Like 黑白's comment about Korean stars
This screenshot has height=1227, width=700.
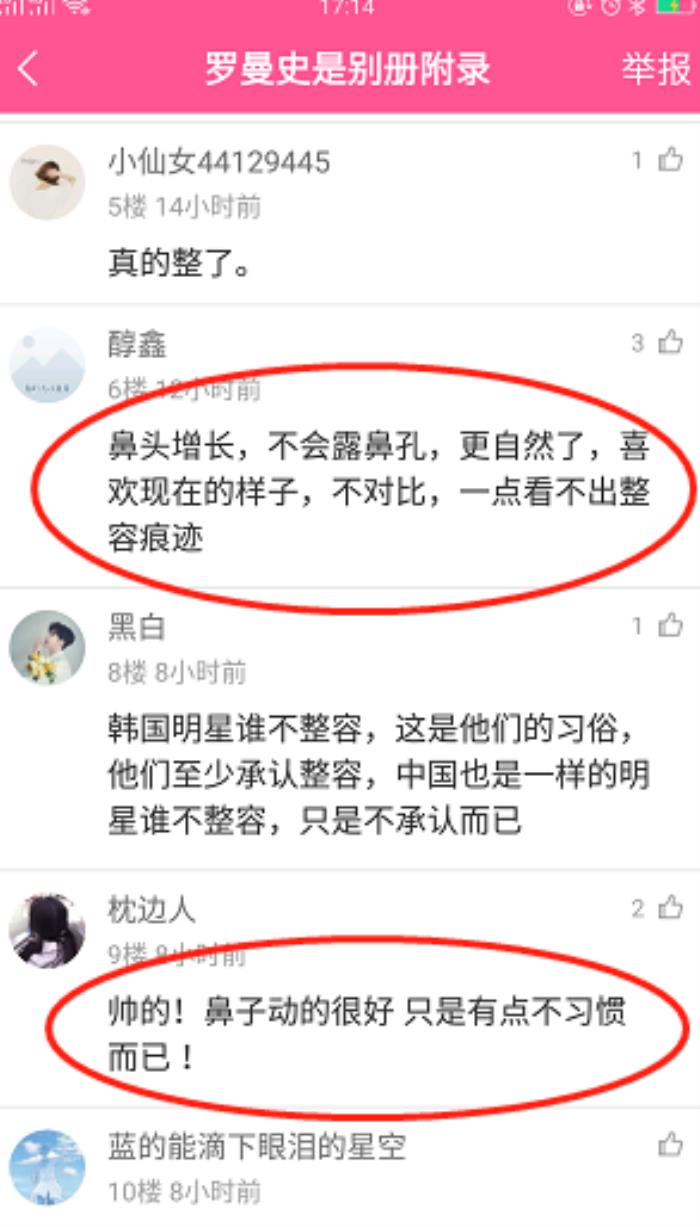[670, 626]
